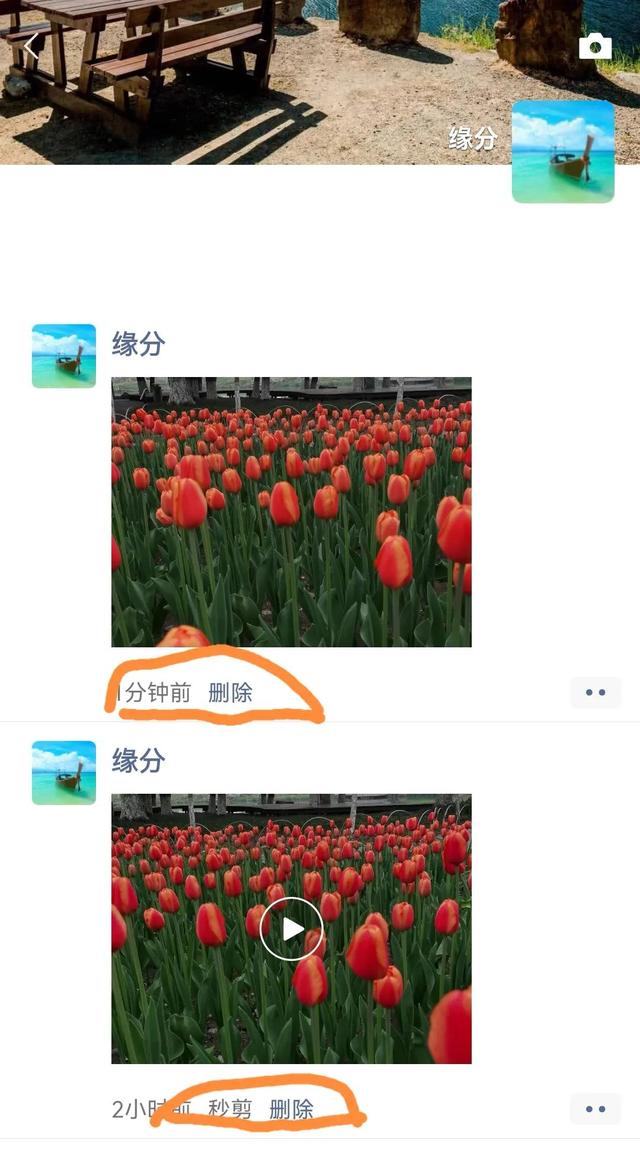640x1153 pixels.
Task: View the tulip photo posted 1分钟前
Action: [x=291, y=512]
